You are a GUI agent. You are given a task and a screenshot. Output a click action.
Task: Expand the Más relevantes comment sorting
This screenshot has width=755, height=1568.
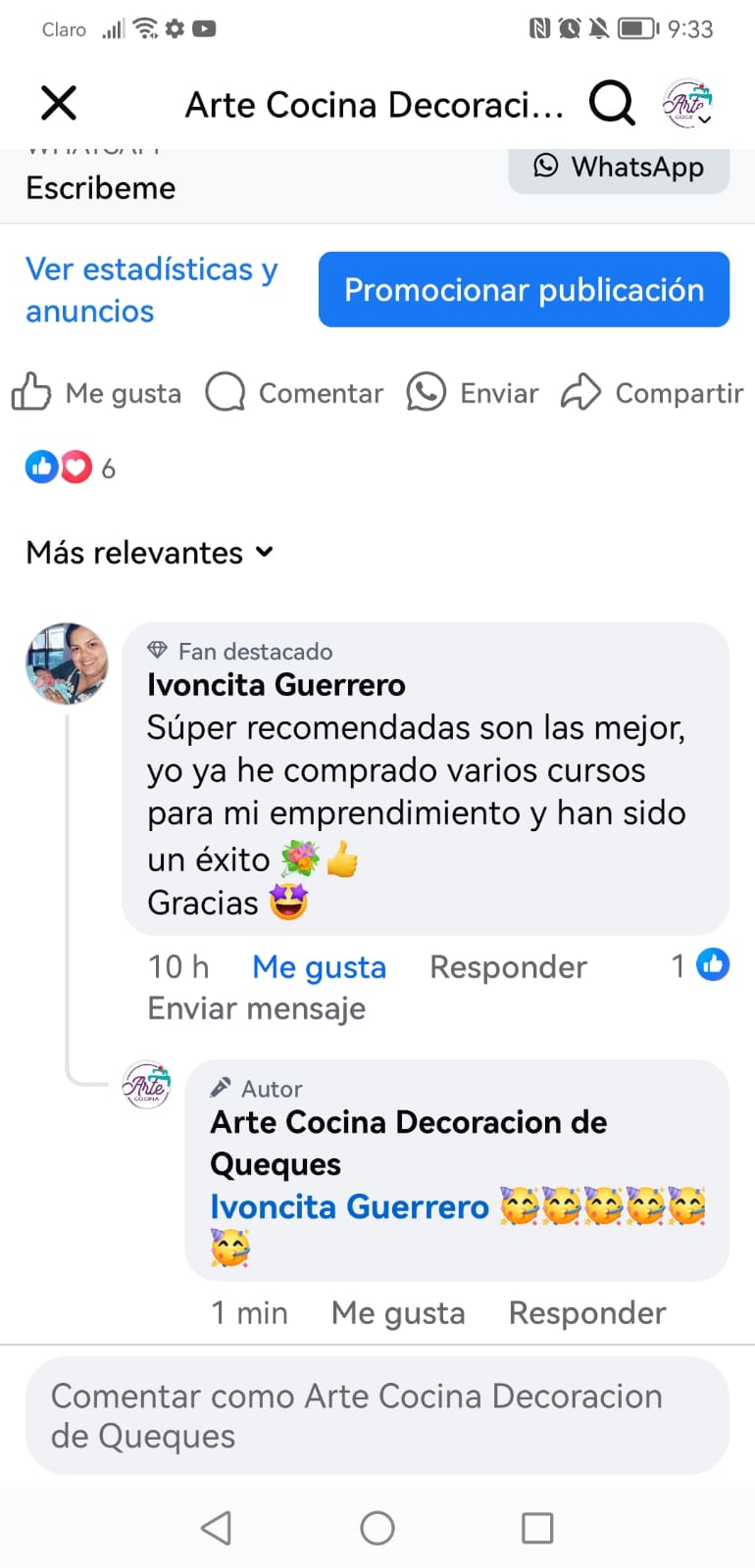(149, 553)
